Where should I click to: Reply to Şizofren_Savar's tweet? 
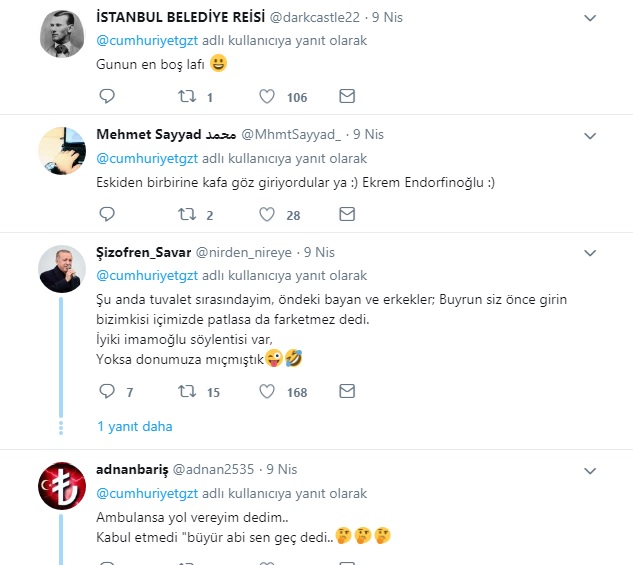tap(107, 393)
